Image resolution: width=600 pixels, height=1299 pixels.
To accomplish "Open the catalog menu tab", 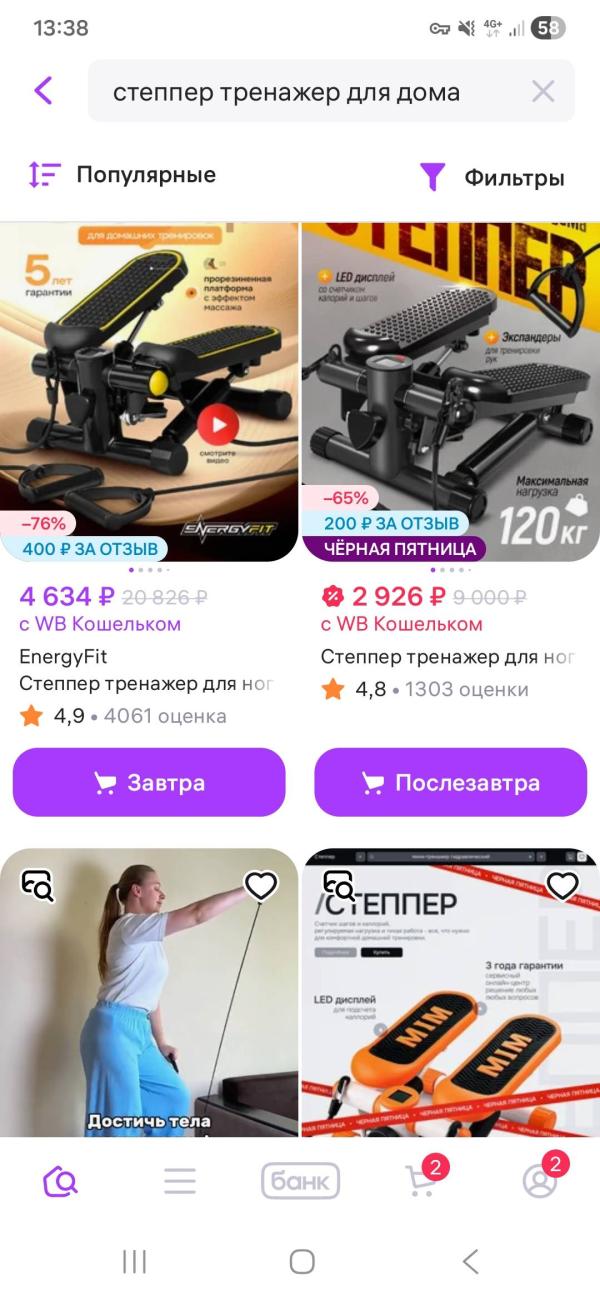I will point(180,1181).
